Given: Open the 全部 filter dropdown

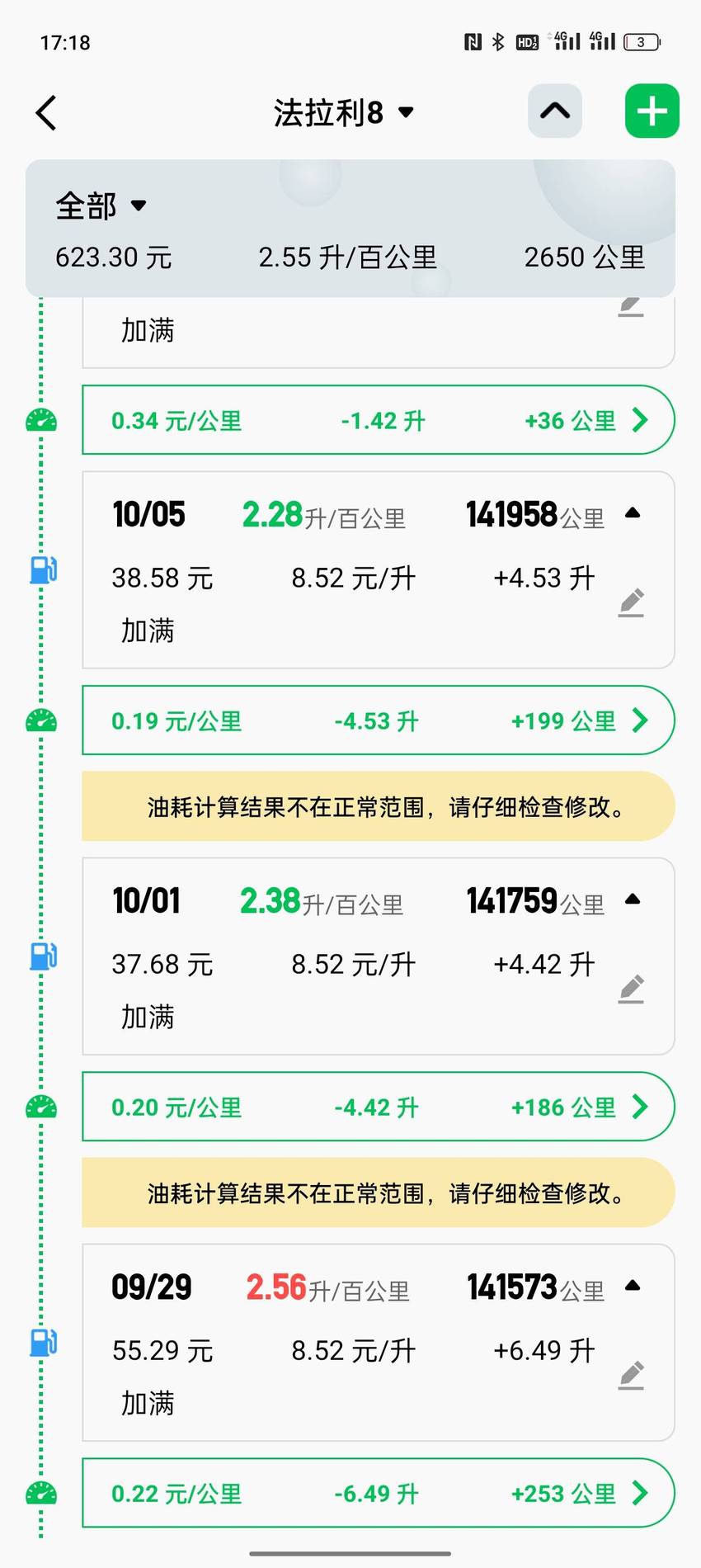Looking at the screenshot, I should pos(101,205).
